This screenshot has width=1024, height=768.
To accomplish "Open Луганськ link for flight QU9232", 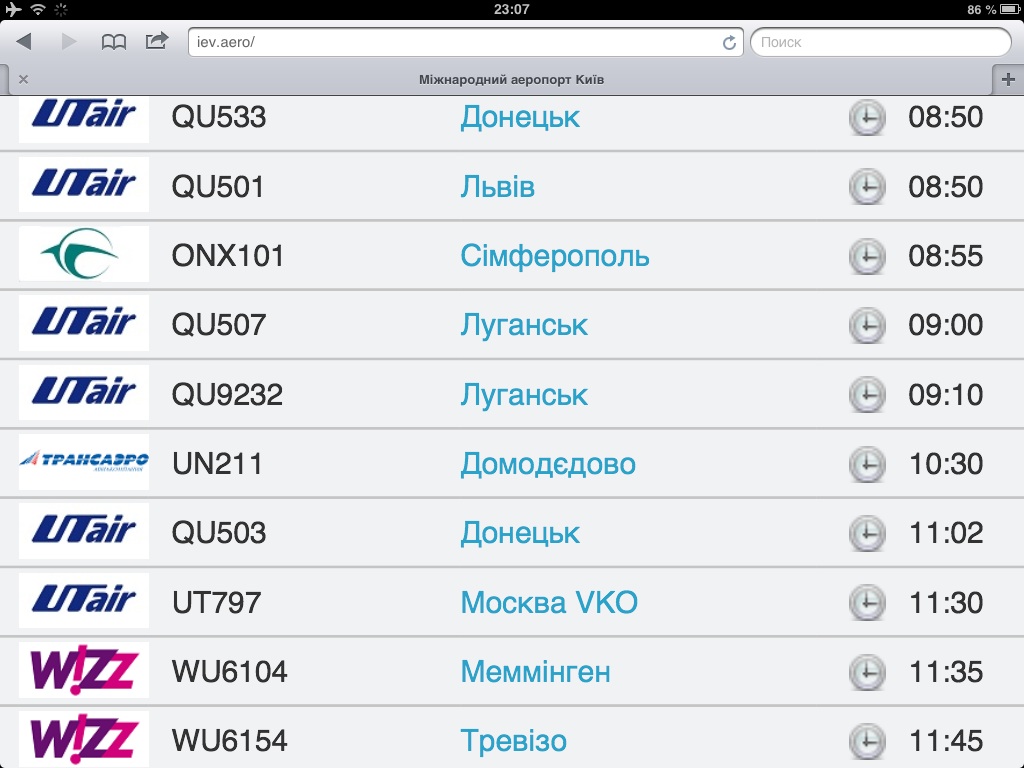I will point(524,395).
